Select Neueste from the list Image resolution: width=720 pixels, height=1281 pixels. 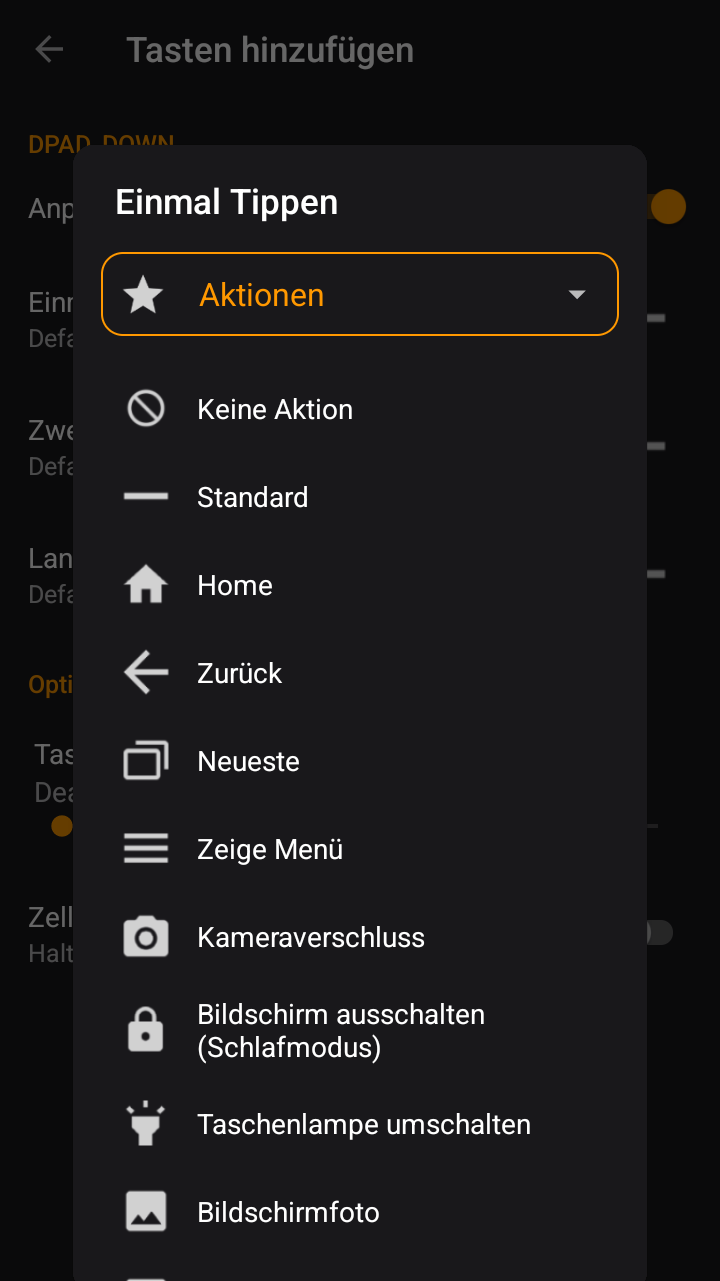click(249, 762)
